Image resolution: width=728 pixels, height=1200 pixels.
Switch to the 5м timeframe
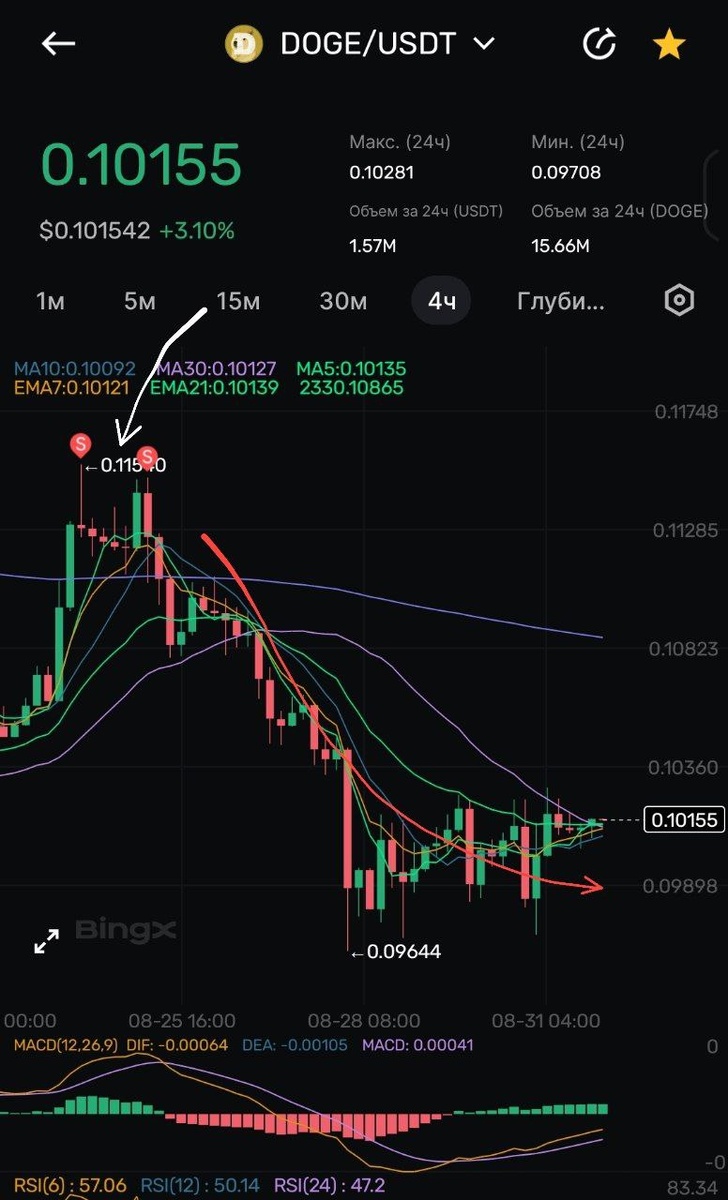140,300
